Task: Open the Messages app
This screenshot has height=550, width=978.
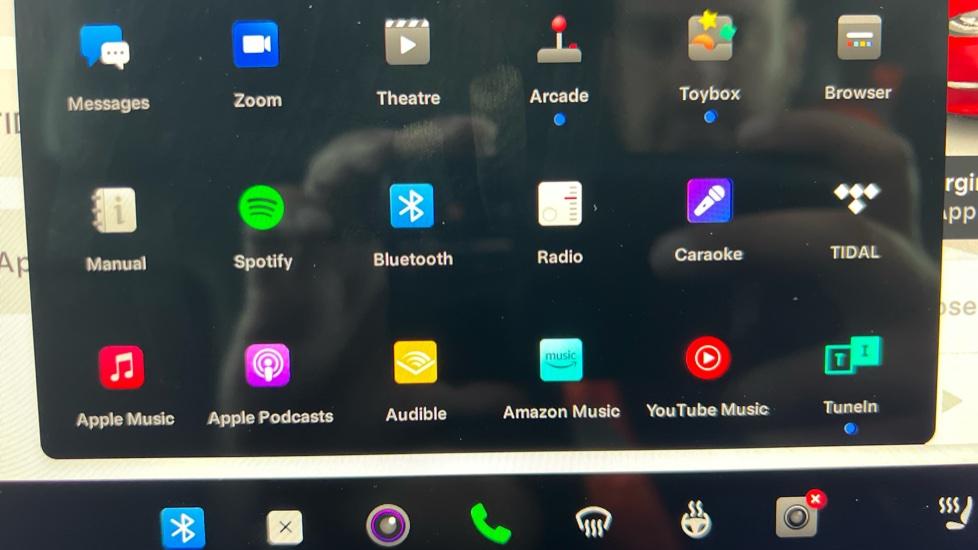Action: click(106, 48)
